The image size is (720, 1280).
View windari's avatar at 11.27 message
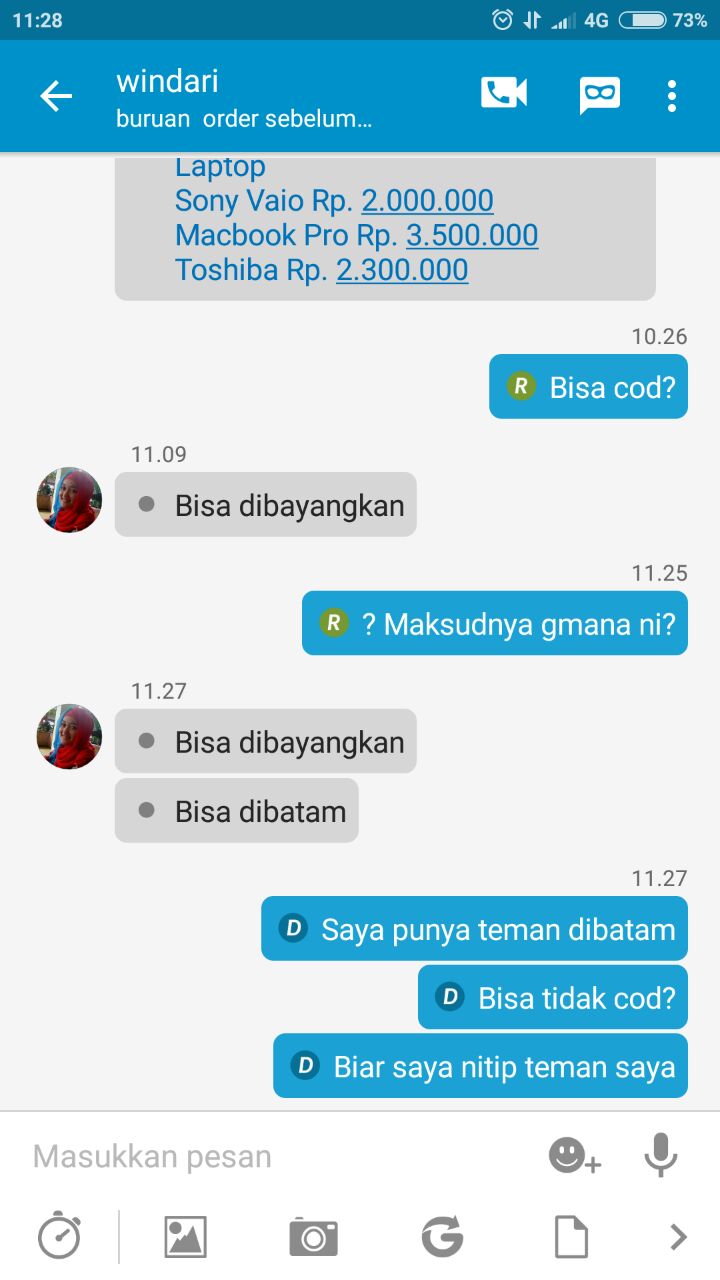(69, 736)
